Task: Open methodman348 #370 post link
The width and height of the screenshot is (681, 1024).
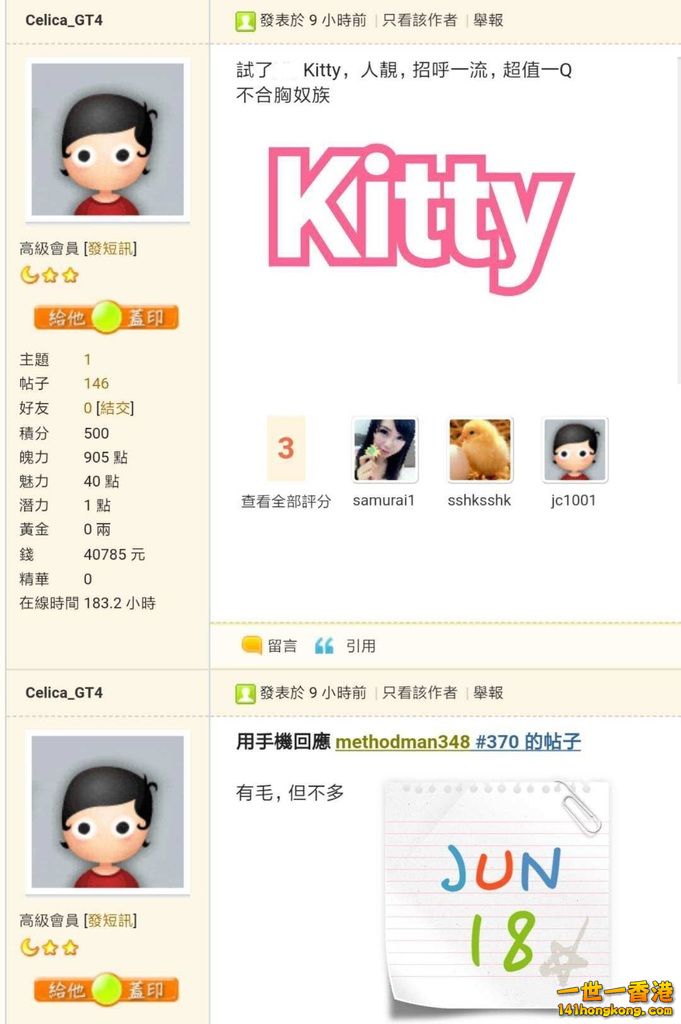Action: coord(458,742)
